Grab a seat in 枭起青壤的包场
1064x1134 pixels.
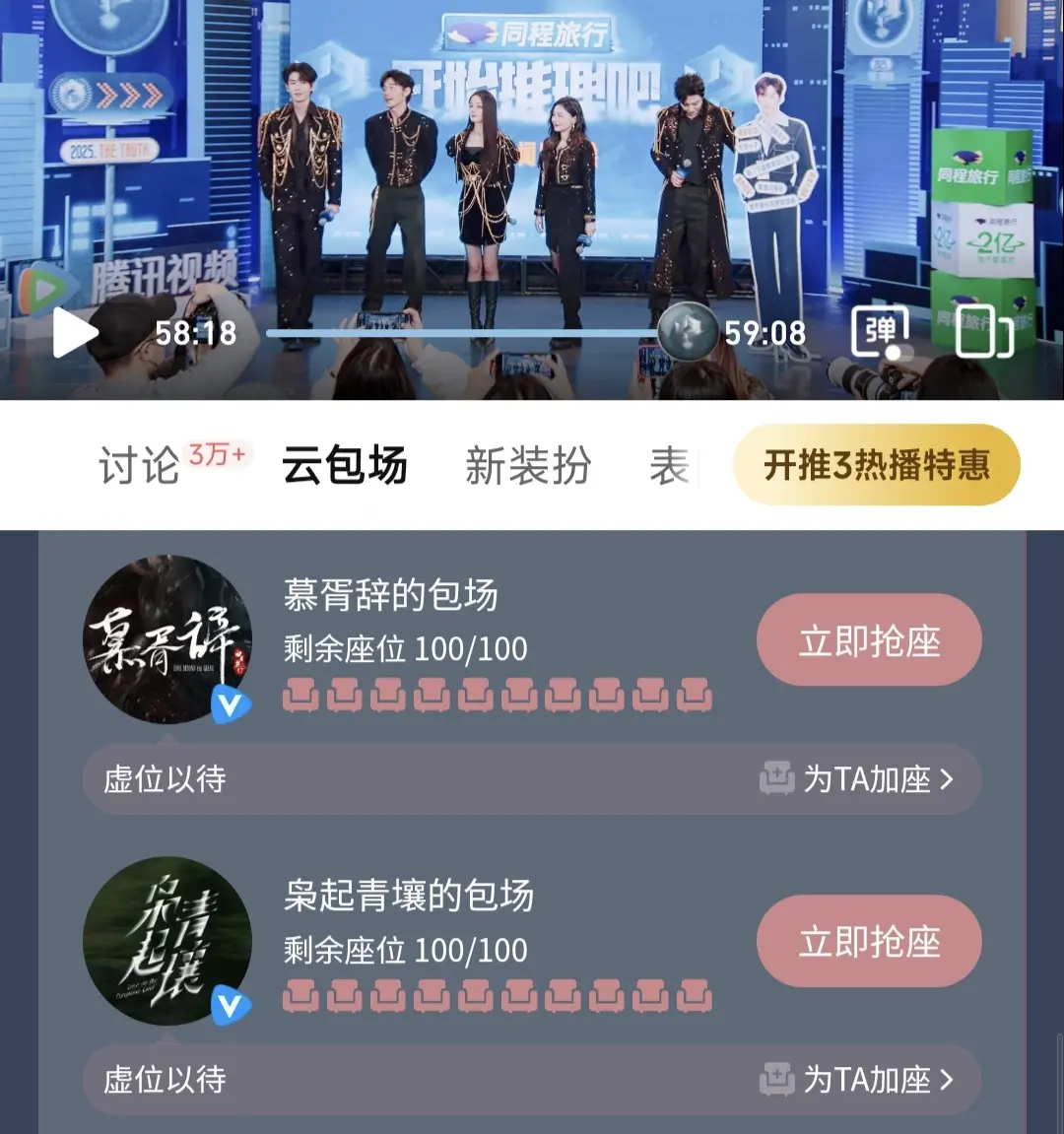pos(869,941)
